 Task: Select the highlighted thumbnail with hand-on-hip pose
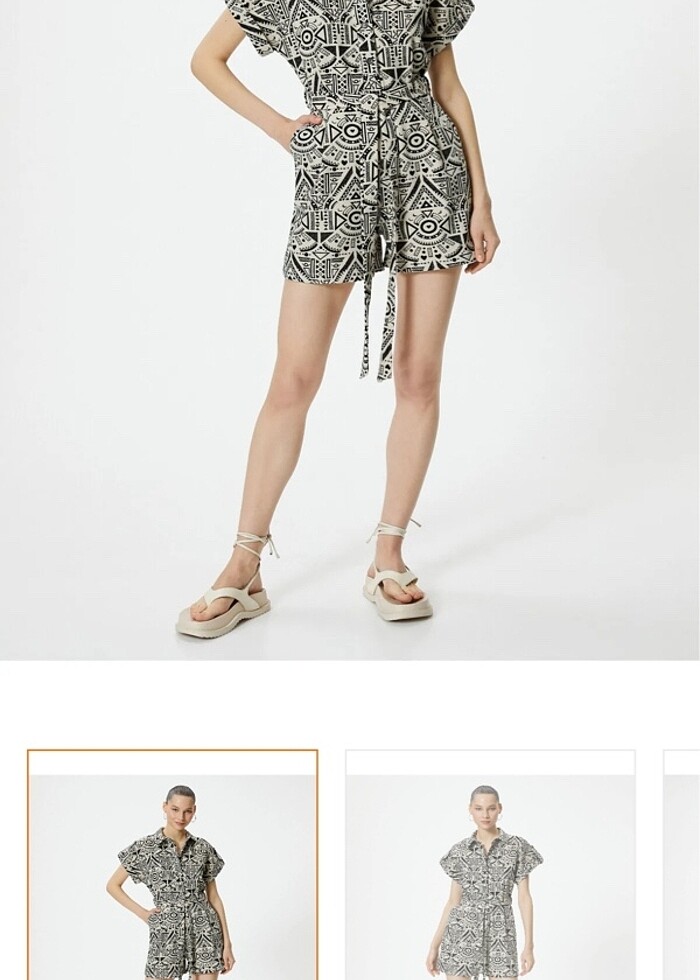173,865
